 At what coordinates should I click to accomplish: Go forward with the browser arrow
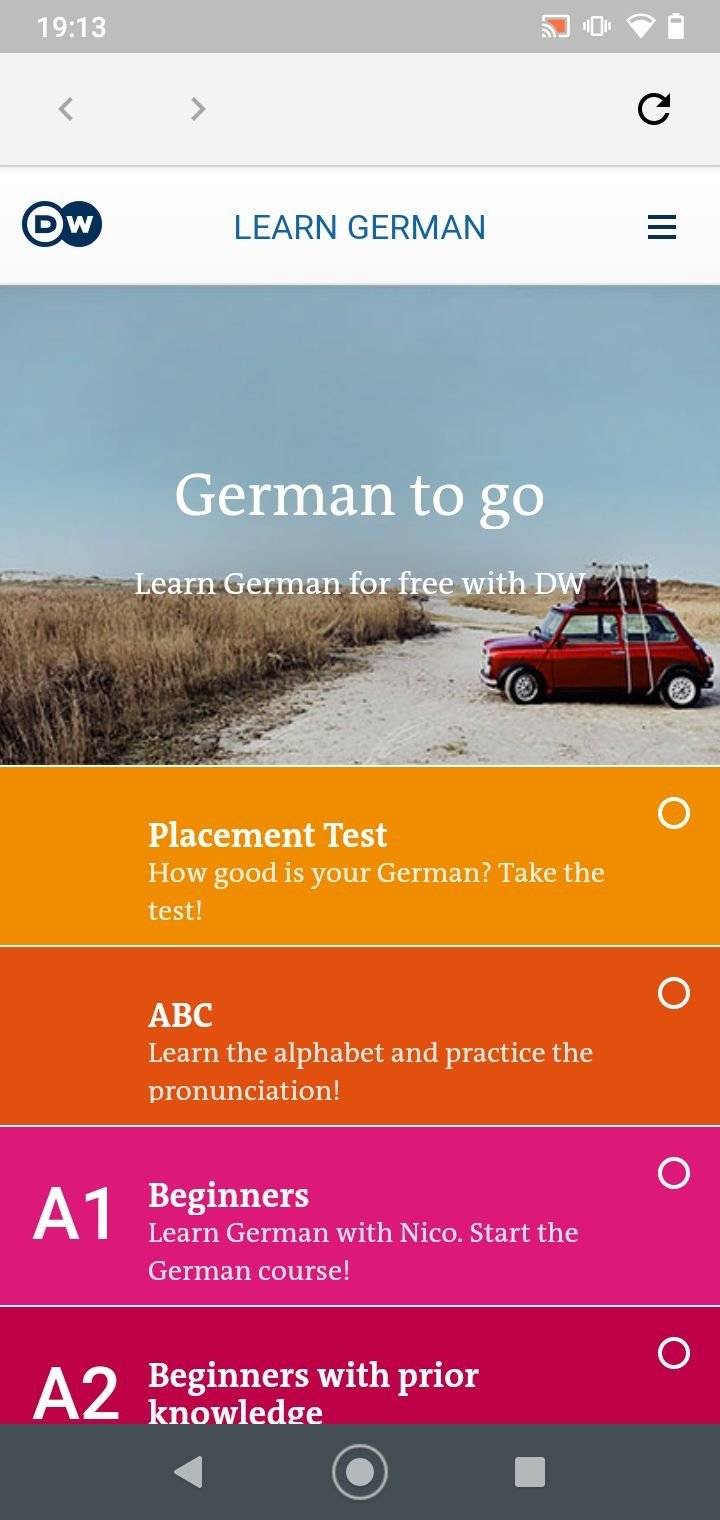click(x=198, y=109)
